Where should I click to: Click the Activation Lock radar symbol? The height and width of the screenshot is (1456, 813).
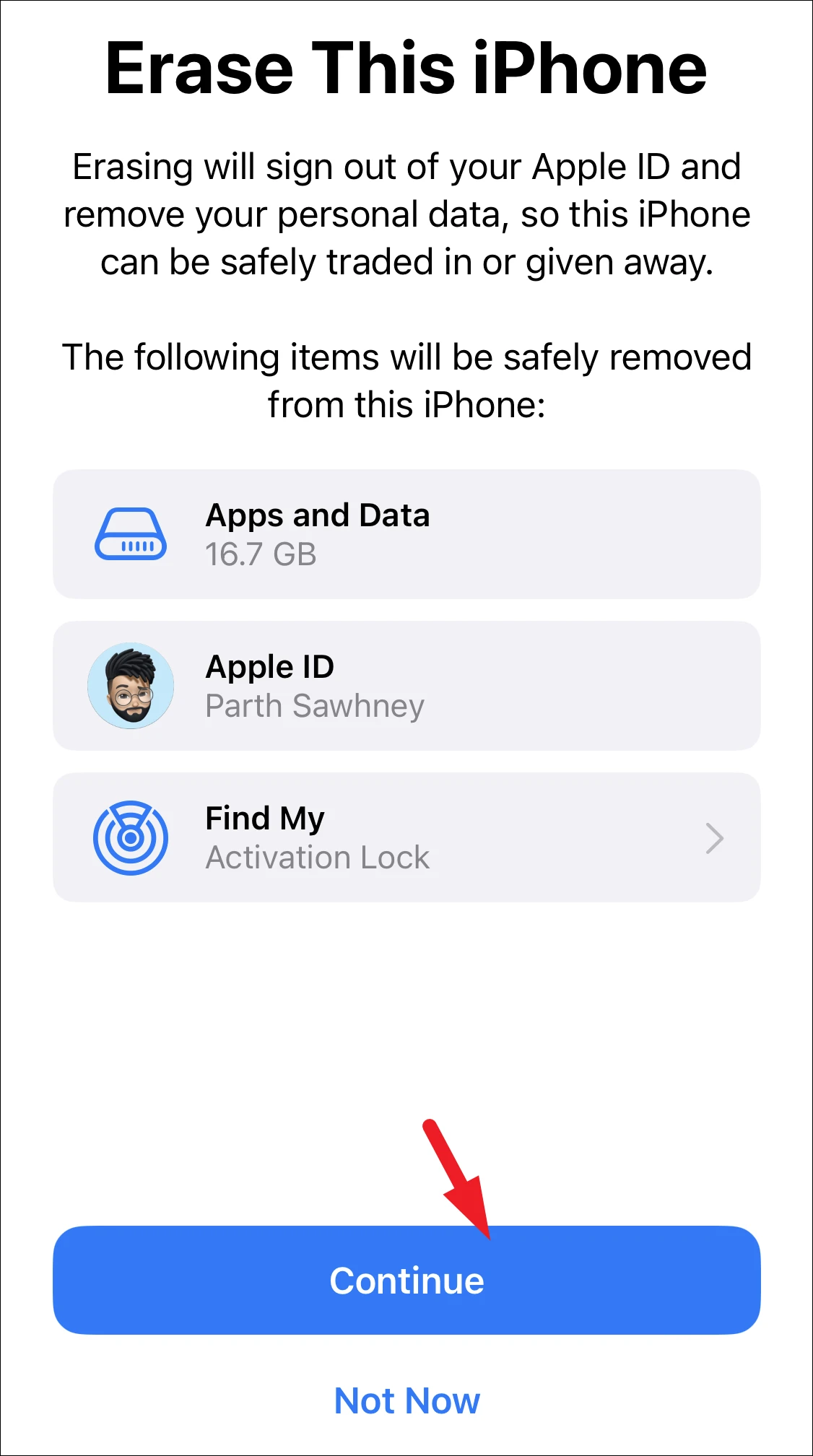131,837
